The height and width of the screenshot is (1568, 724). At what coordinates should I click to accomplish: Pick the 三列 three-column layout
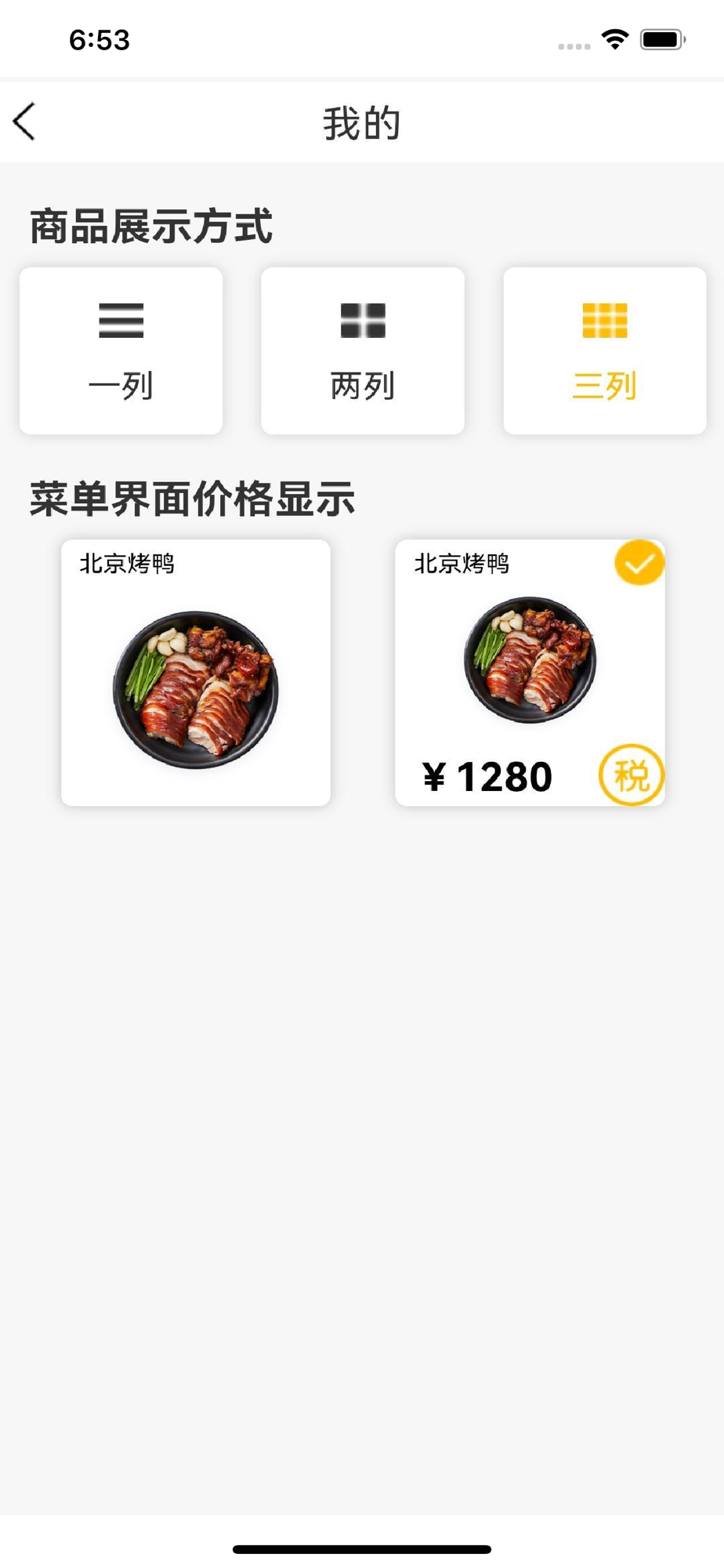point(604,350)
